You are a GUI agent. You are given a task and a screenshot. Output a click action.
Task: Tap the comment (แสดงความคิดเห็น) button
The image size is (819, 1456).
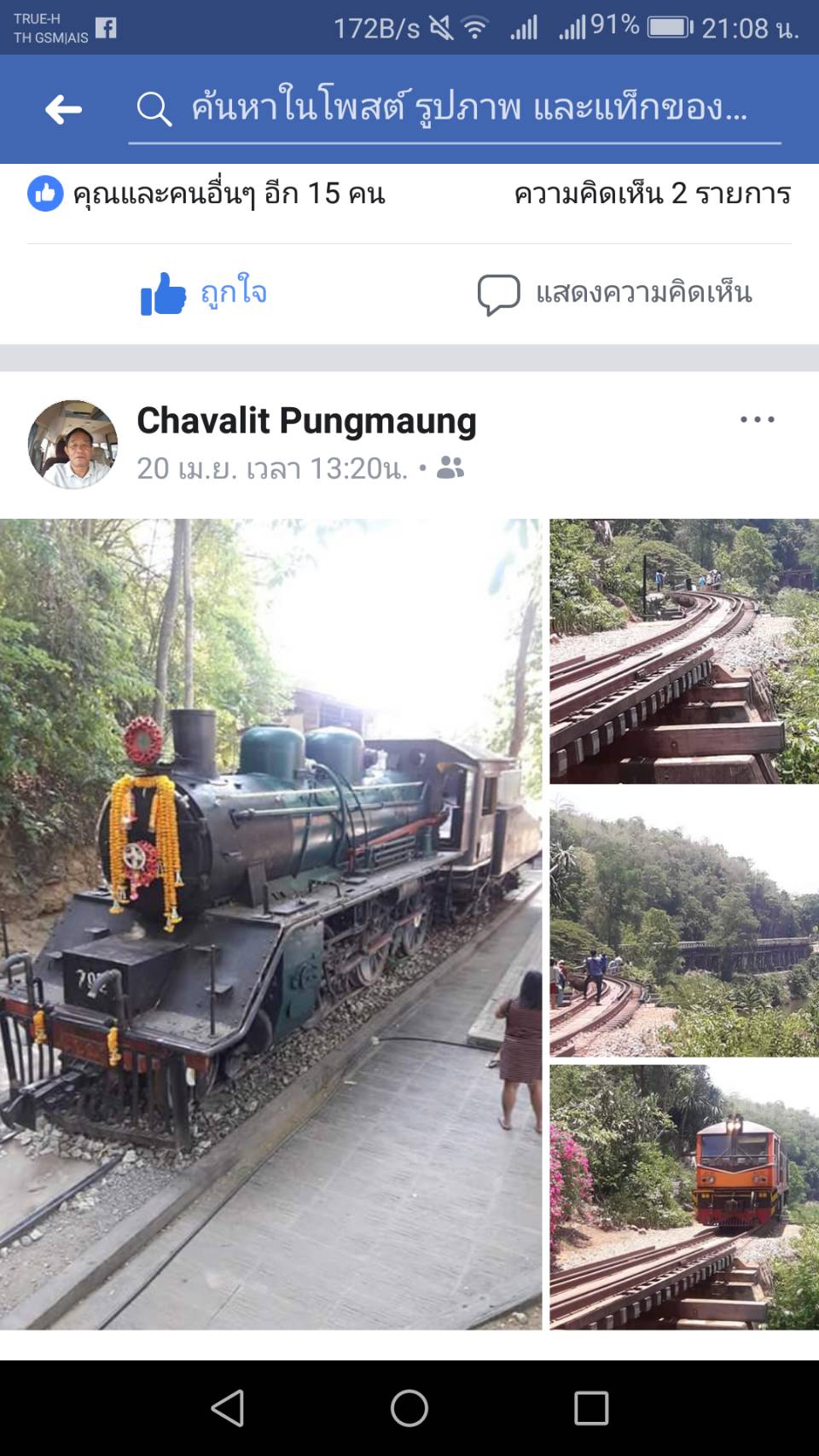(x=614, y=294)
